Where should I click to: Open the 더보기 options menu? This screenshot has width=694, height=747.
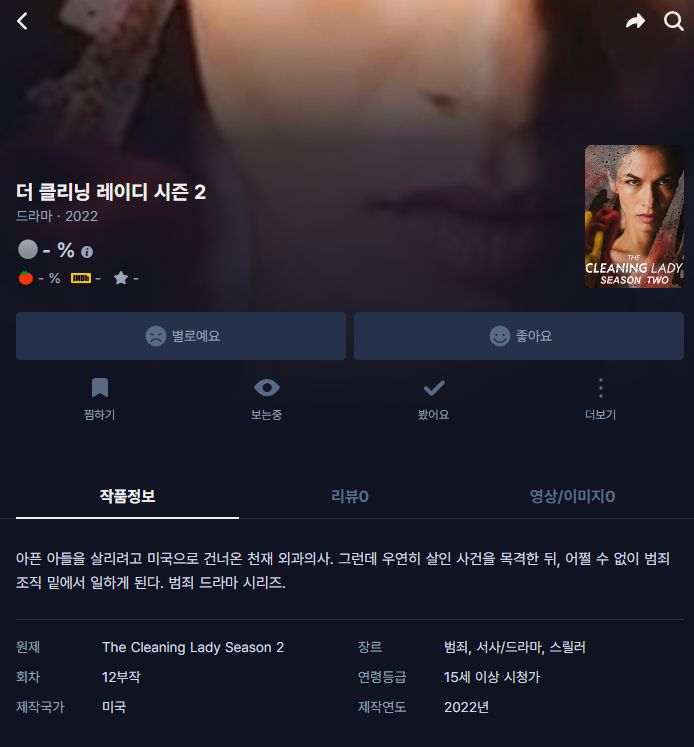pyautogui.click(x=600, y=399)
